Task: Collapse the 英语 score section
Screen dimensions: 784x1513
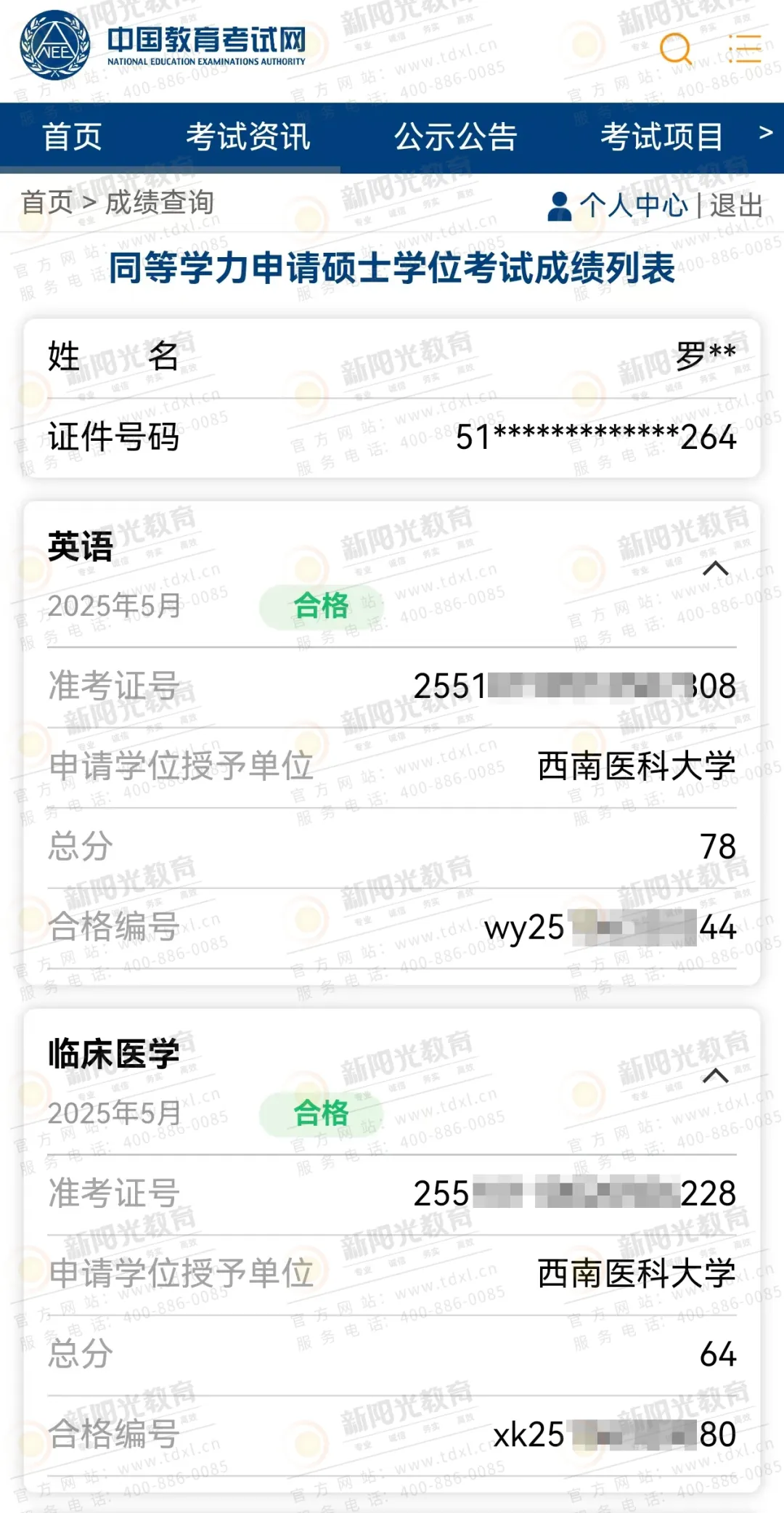Action: 715,568
